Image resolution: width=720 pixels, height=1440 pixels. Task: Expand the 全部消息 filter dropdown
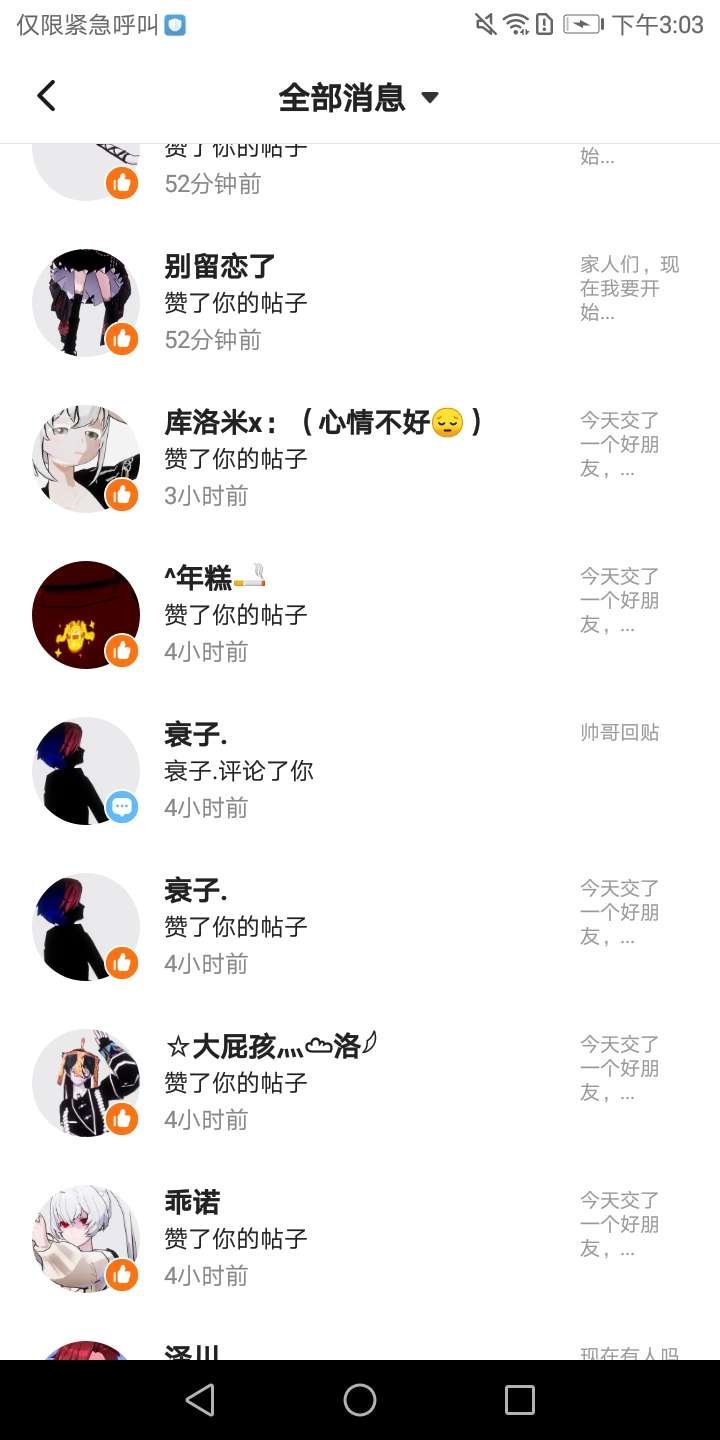(x=358, y=97)
